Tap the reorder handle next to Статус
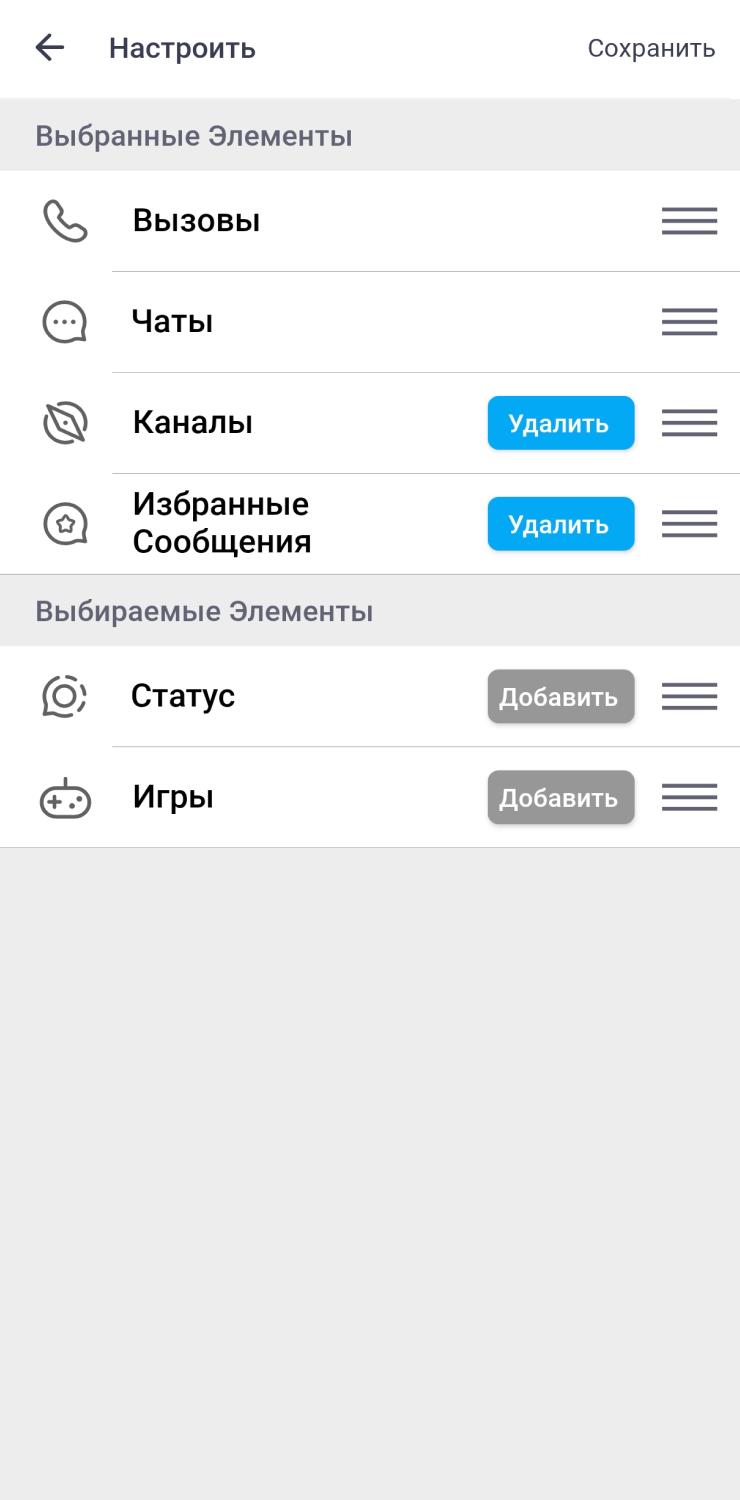Viewport: 740px width, 1500px height. point(689,696)
